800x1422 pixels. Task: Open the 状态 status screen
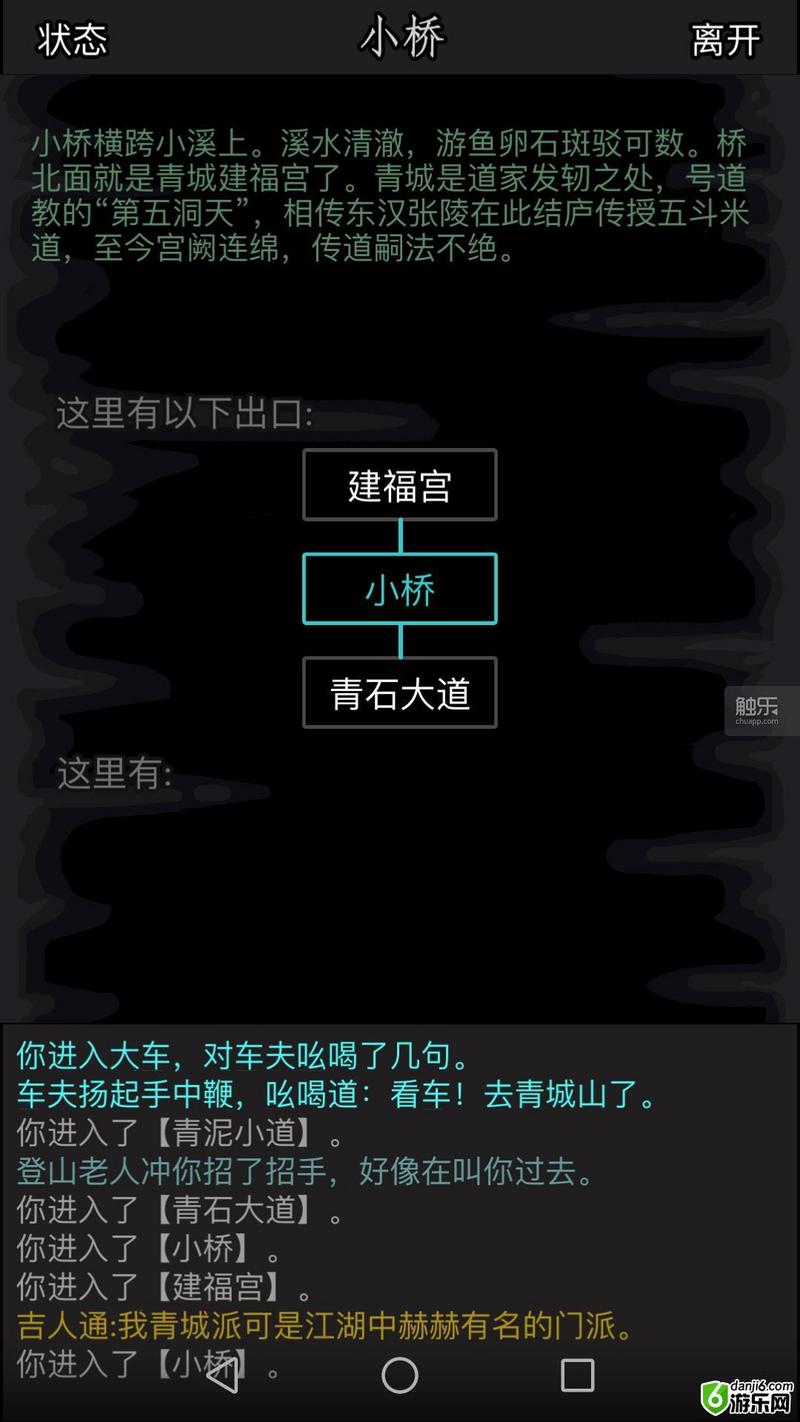(x=72, y=40)
